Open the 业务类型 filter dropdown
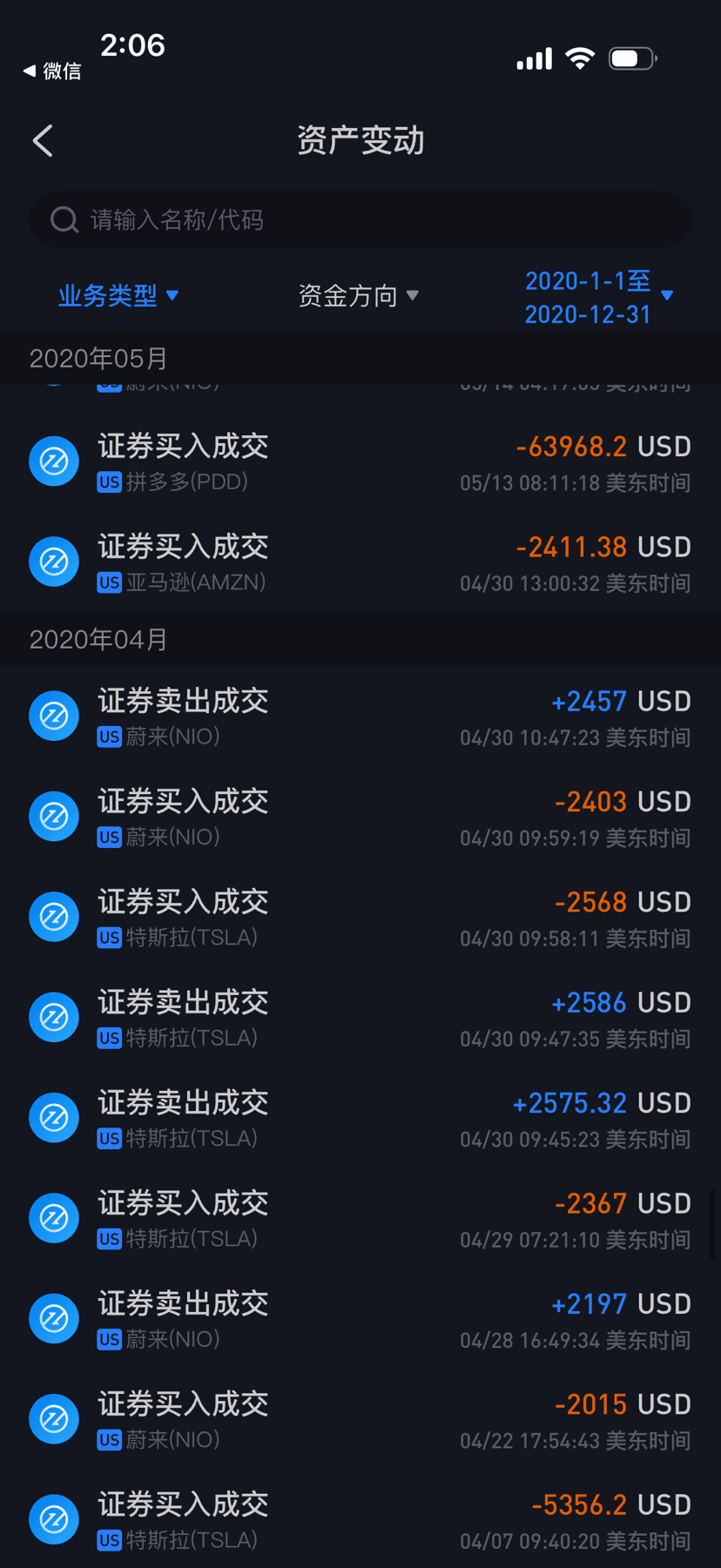 click(x=118, y=296)
